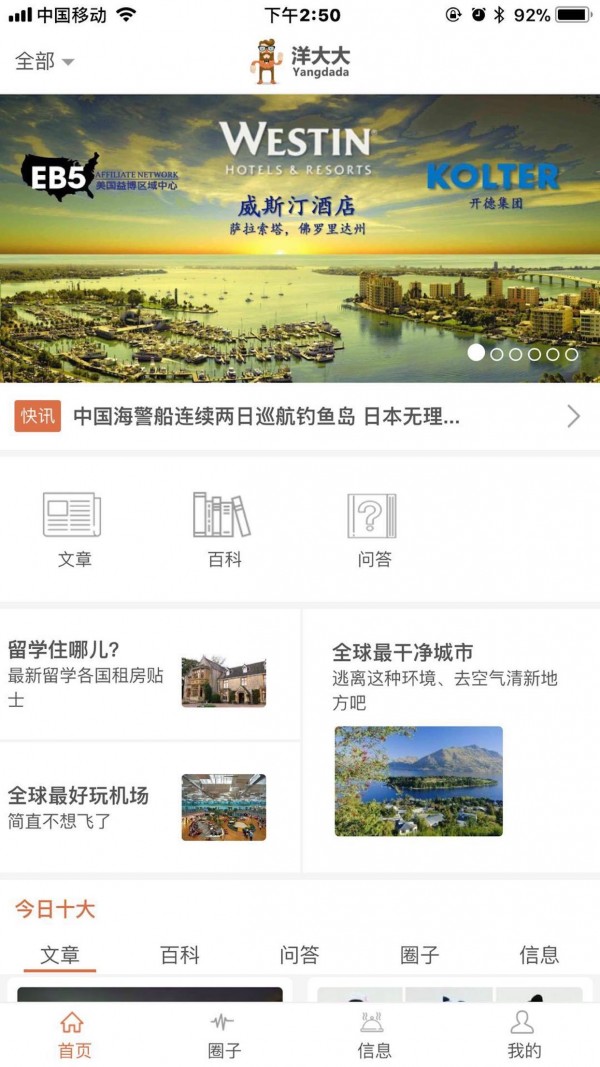Go to 首页 in bottom navigation
The width and height of the screenshot is (600, 1067).
pyautogui.click(x=74, y=1035)
